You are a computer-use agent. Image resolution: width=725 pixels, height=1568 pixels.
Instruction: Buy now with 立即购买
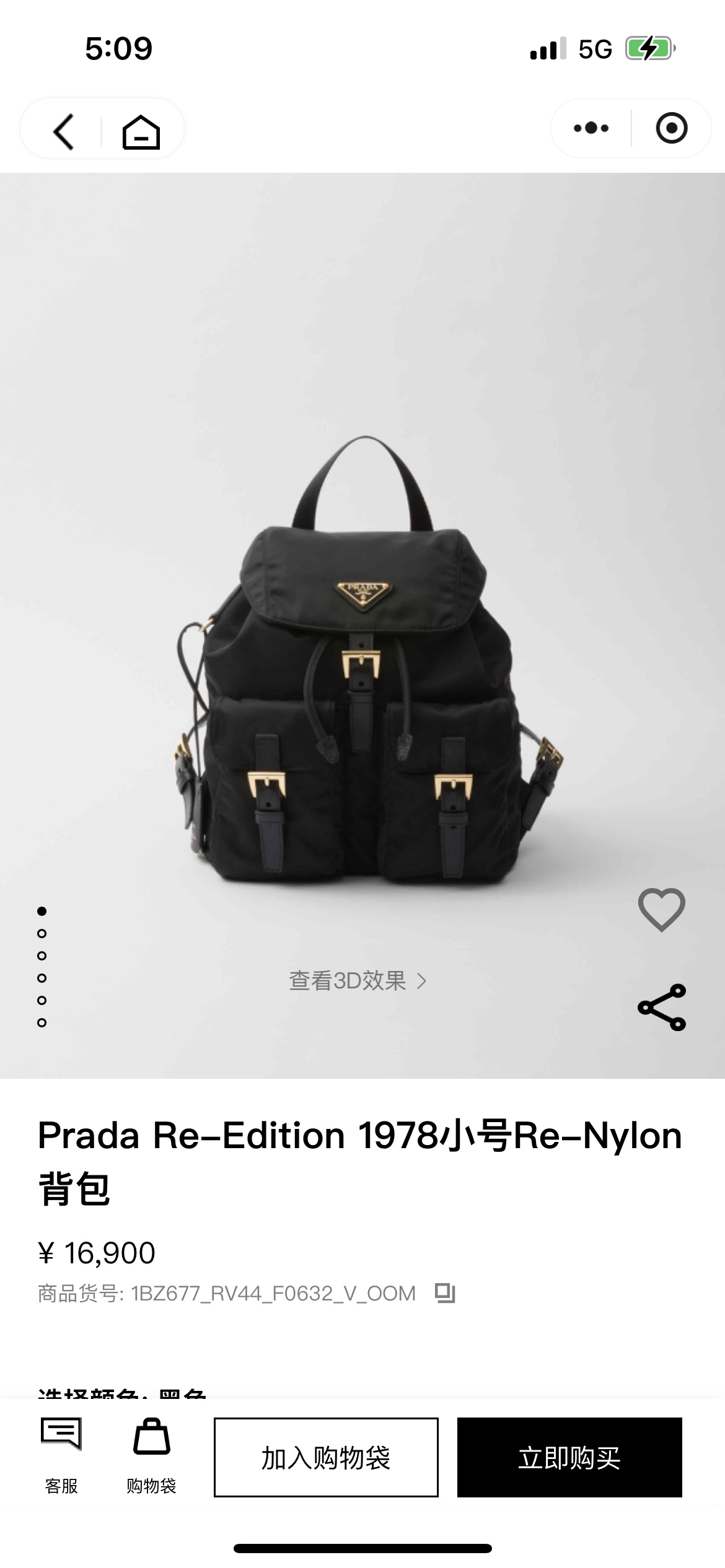[569, 1458]
